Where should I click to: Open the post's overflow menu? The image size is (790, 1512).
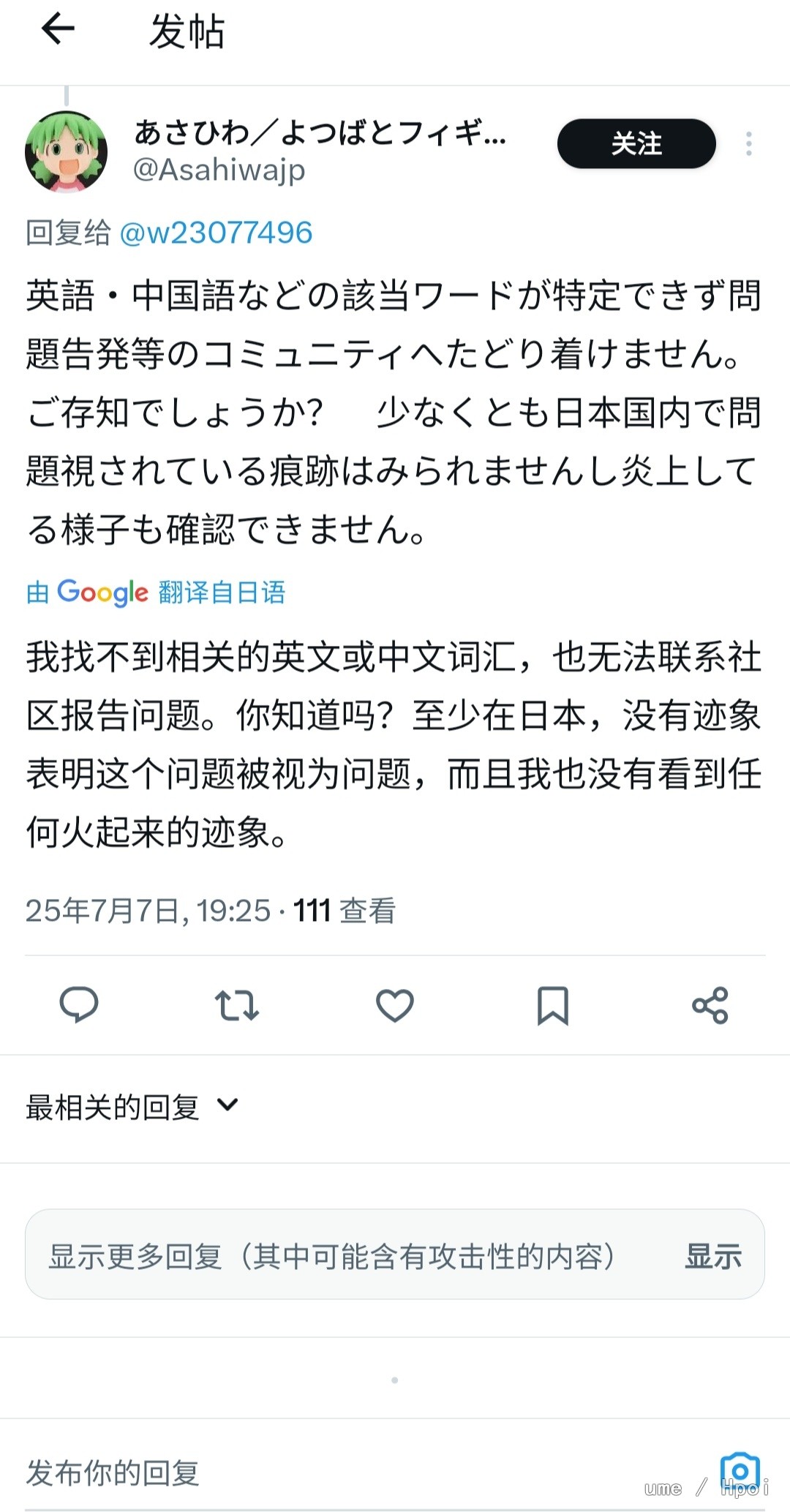point(748,143)
